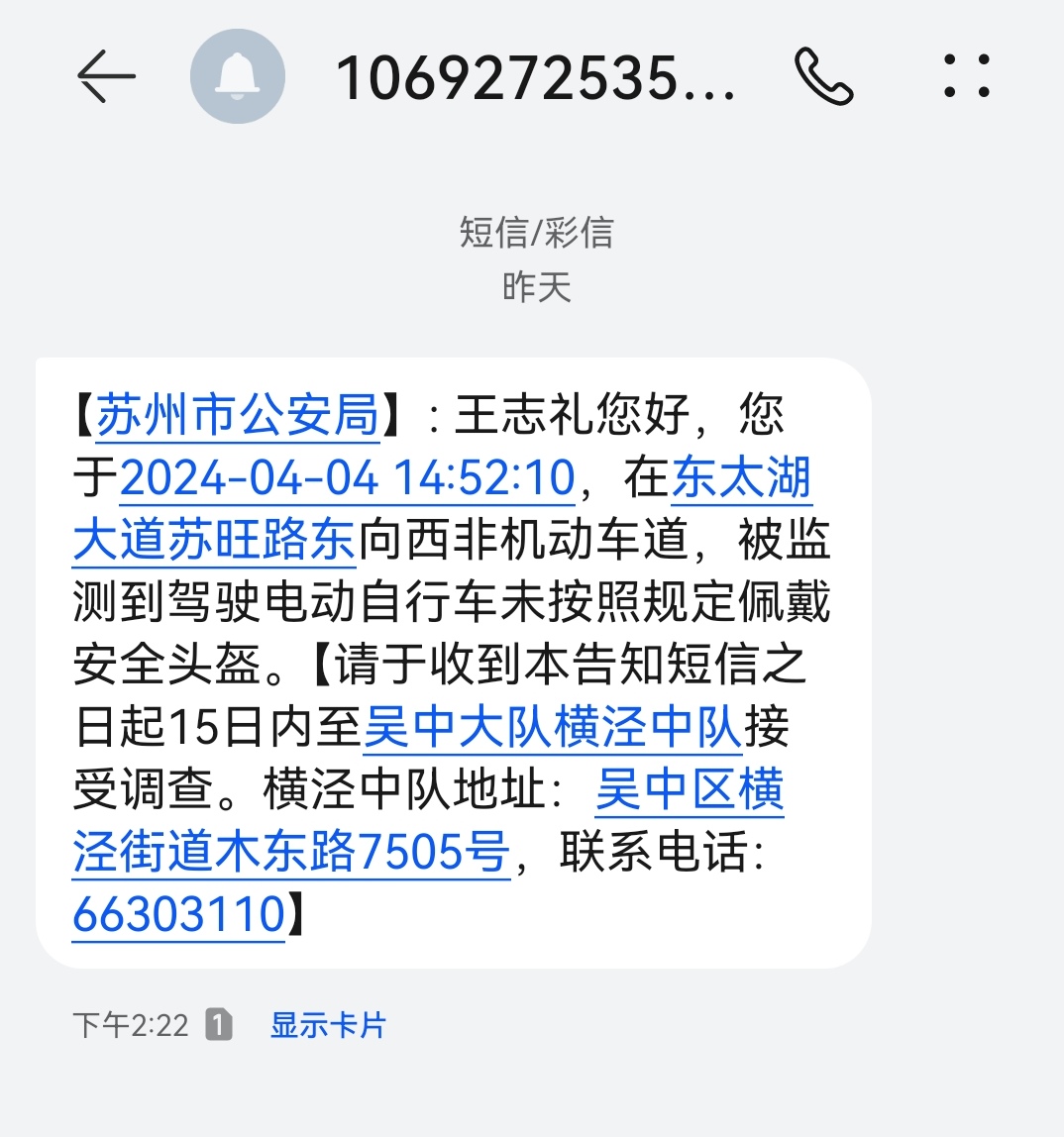Tap the gray avatar circle in the header

(x=238, y=75)
